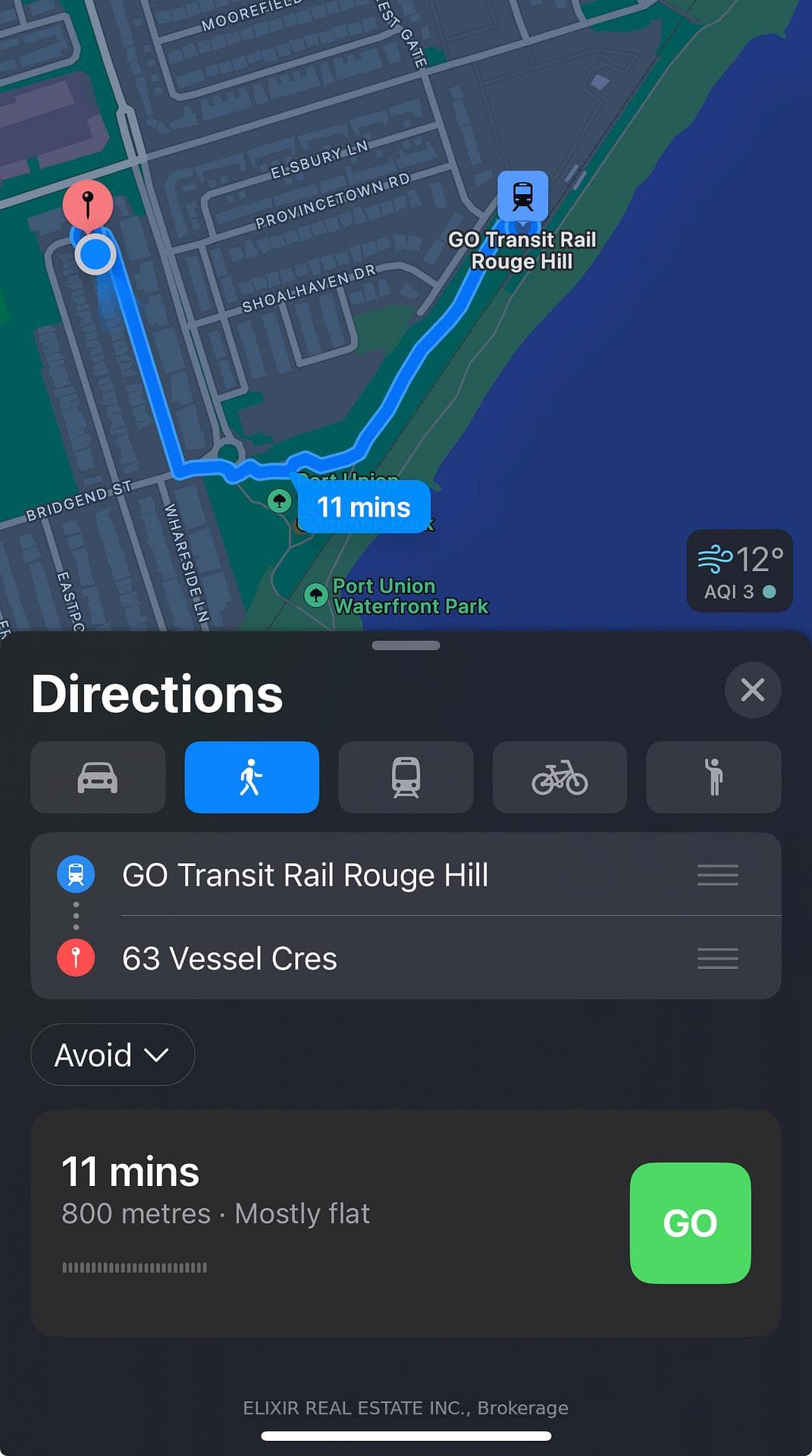Edit the 63 Vessel Cres destination
Image resolution: width=812 pixels, height=1456 pixels.
(x=406, y=958)
